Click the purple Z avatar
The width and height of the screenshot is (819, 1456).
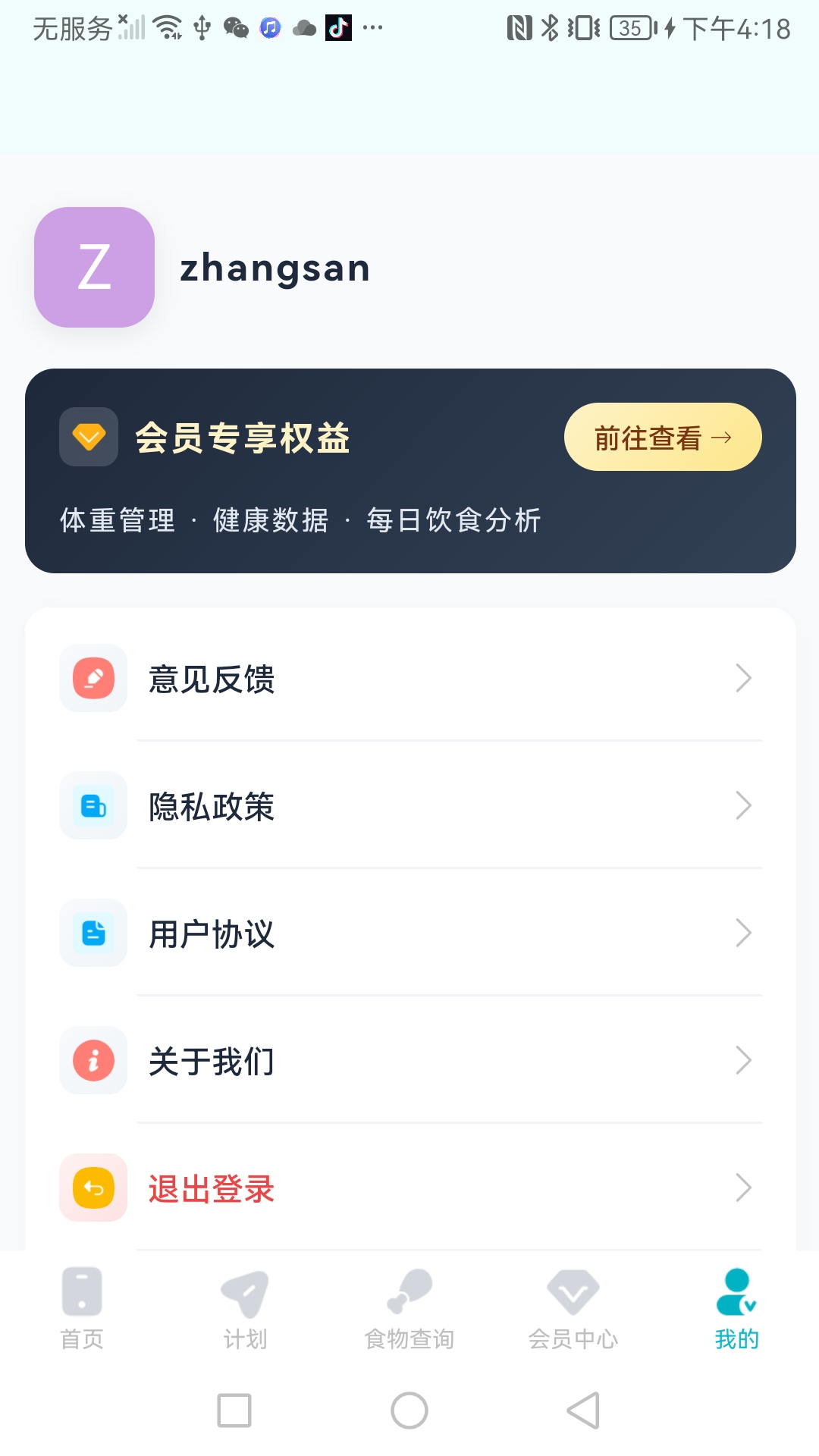(93, 267)
